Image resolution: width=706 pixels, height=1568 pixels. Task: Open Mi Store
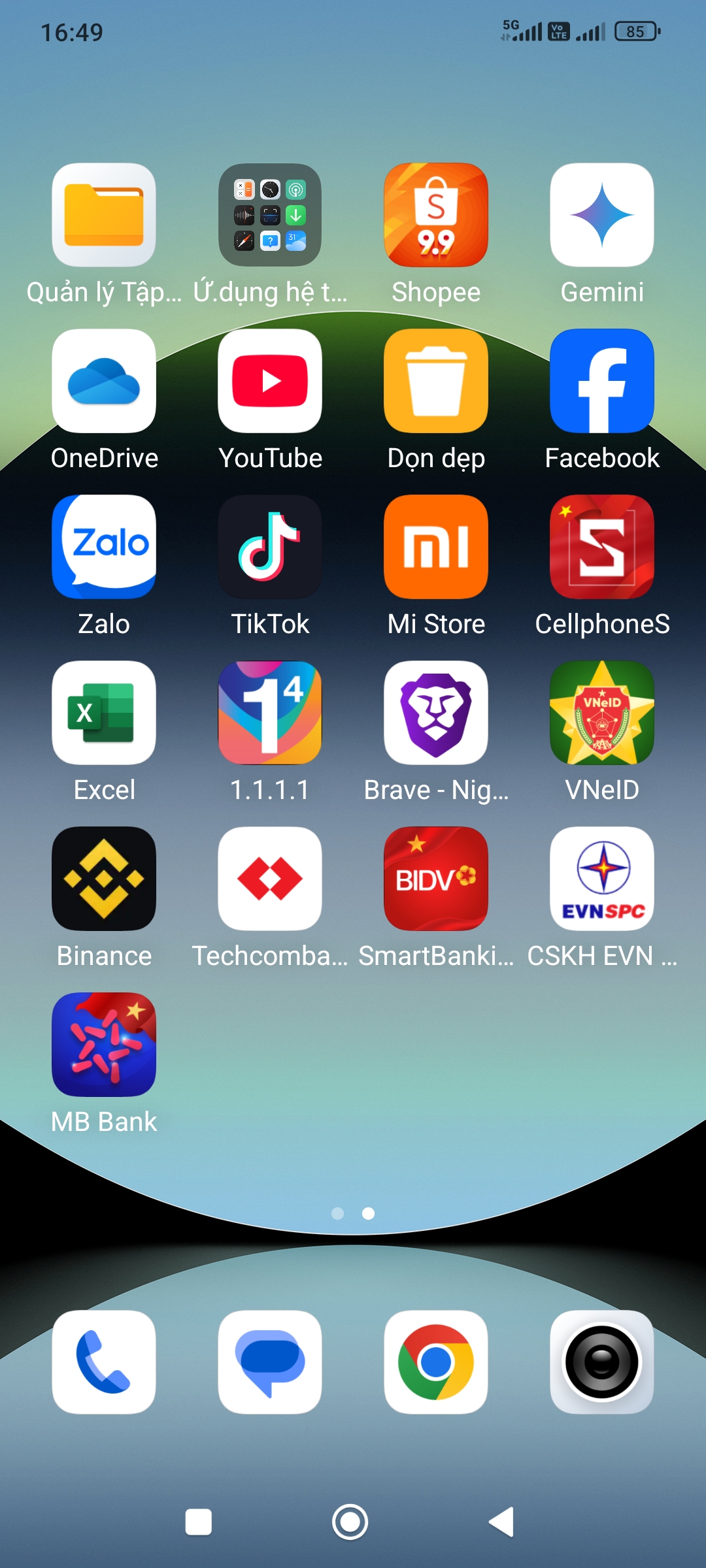coord(436,547)
